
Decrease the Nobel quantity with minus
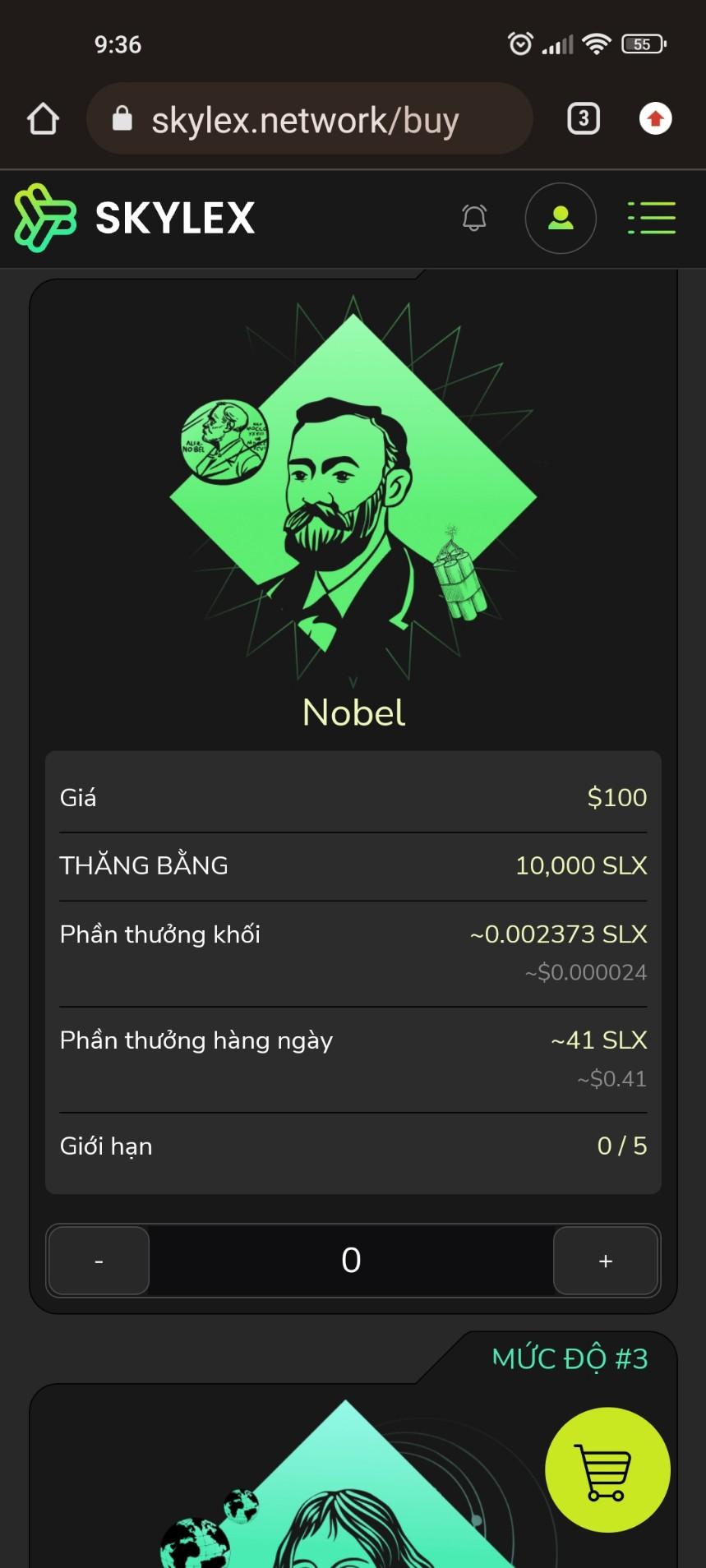click(x=99, y=1261)
